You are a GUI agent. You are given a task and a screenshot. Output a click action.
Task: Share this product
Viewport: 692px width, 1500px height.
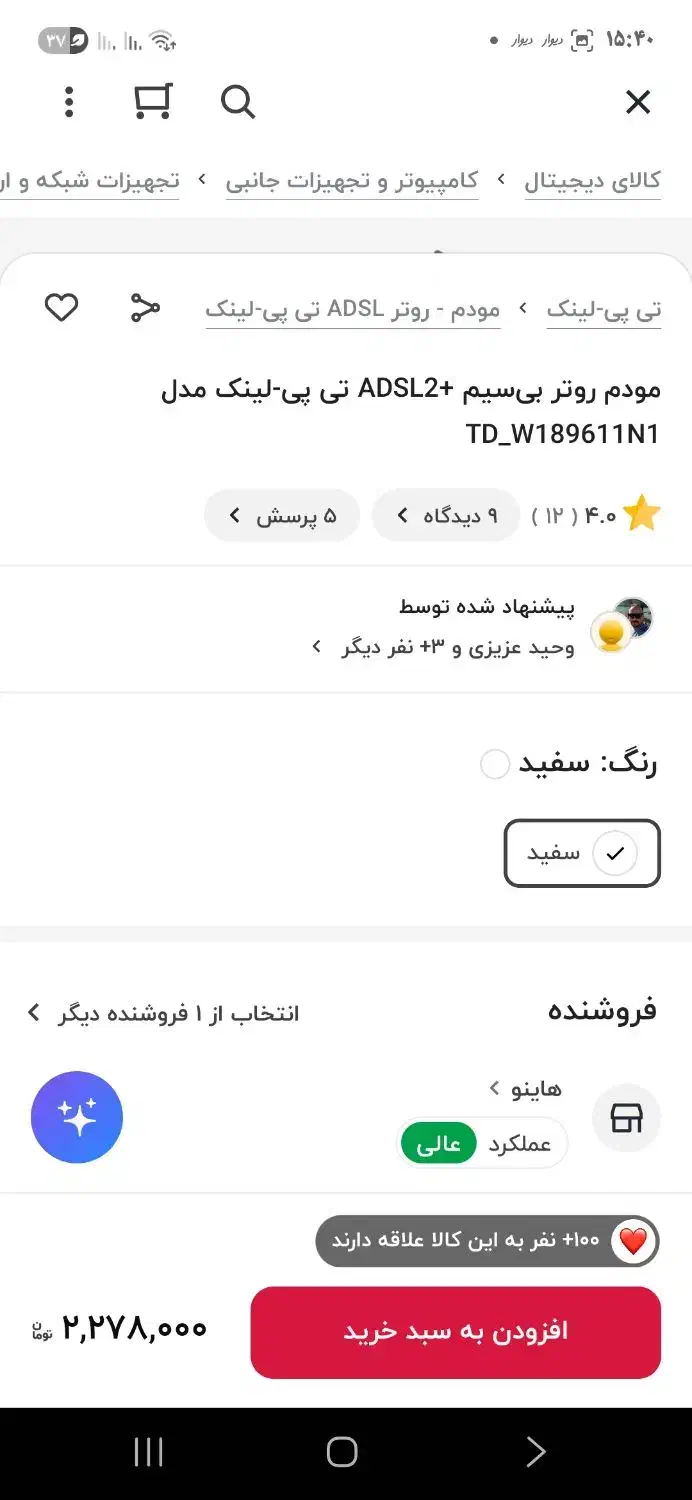click(145, 308)
